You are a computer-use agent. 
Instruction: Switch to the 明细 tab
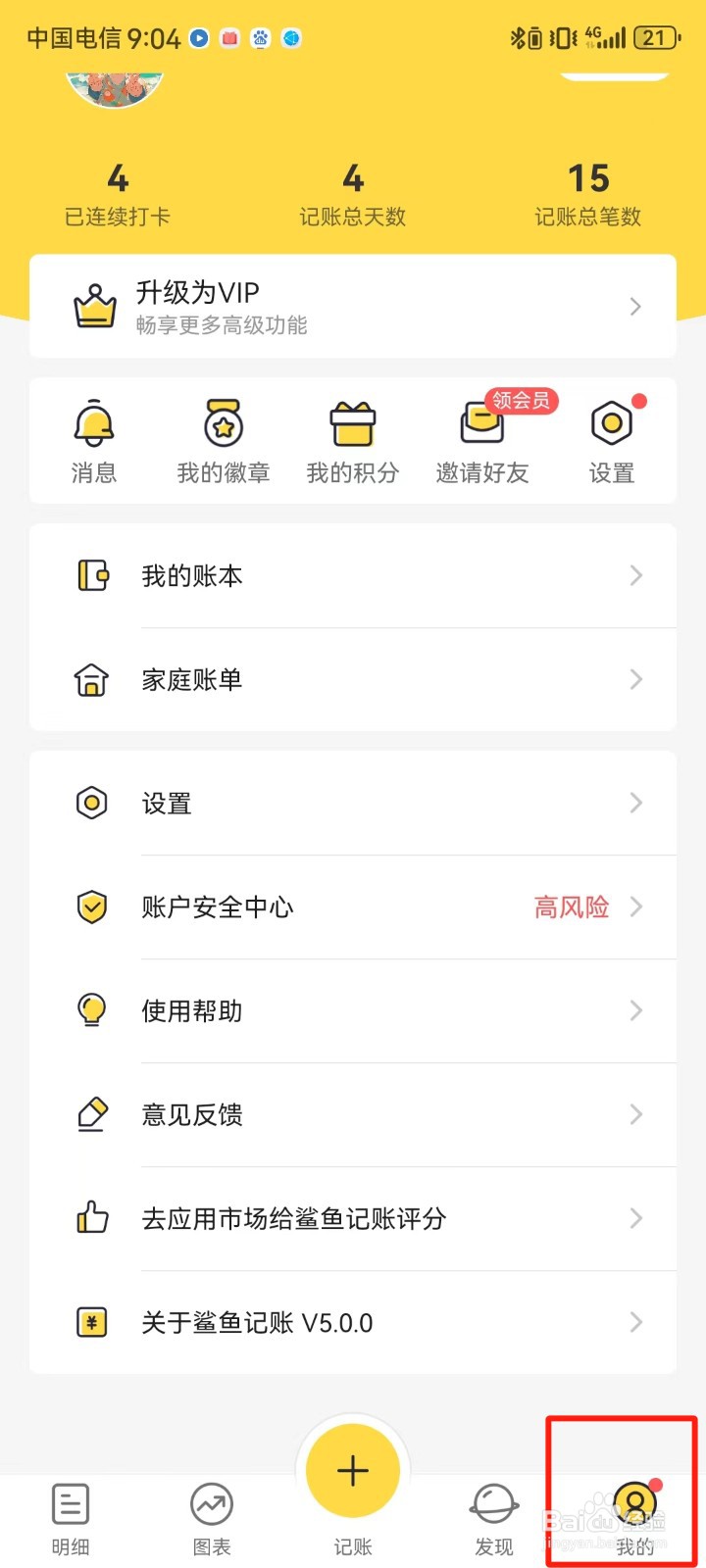pyautogui.click(x=71, y=1519)
